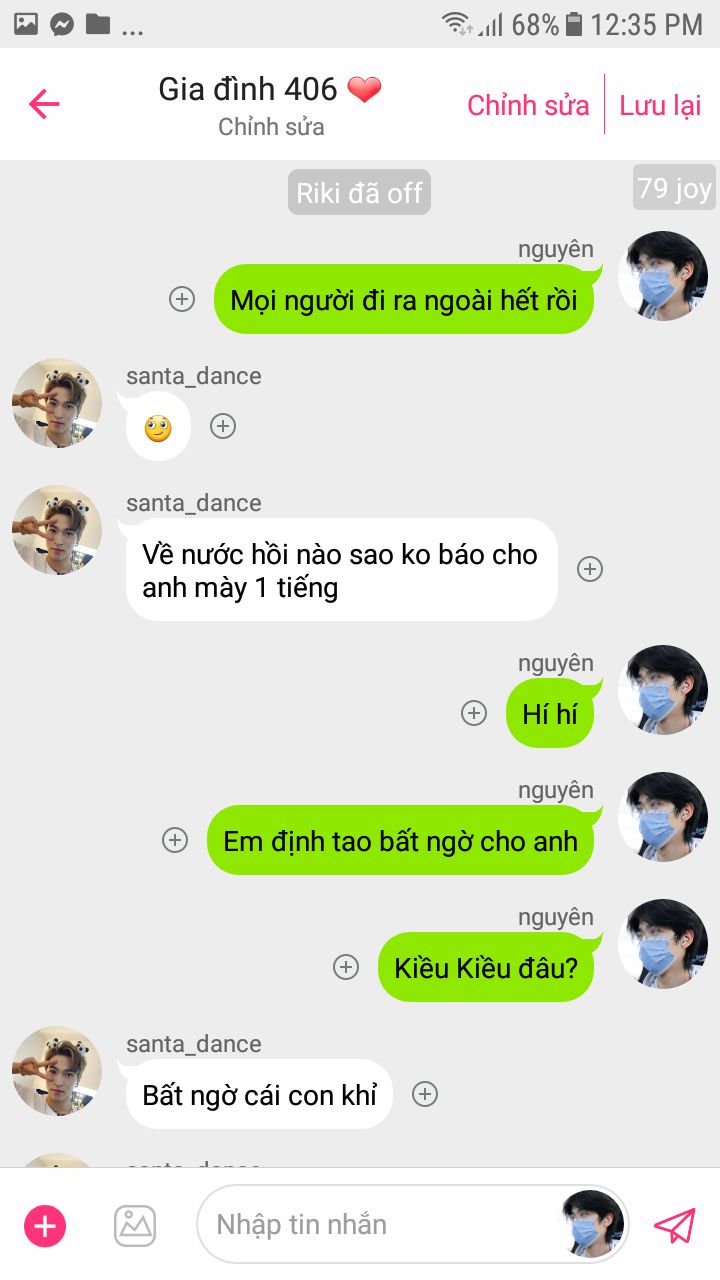Tap the plus next to "Kiều Kiều đâu?"
The image size is (720, 1280).
(x=346, y=967)
